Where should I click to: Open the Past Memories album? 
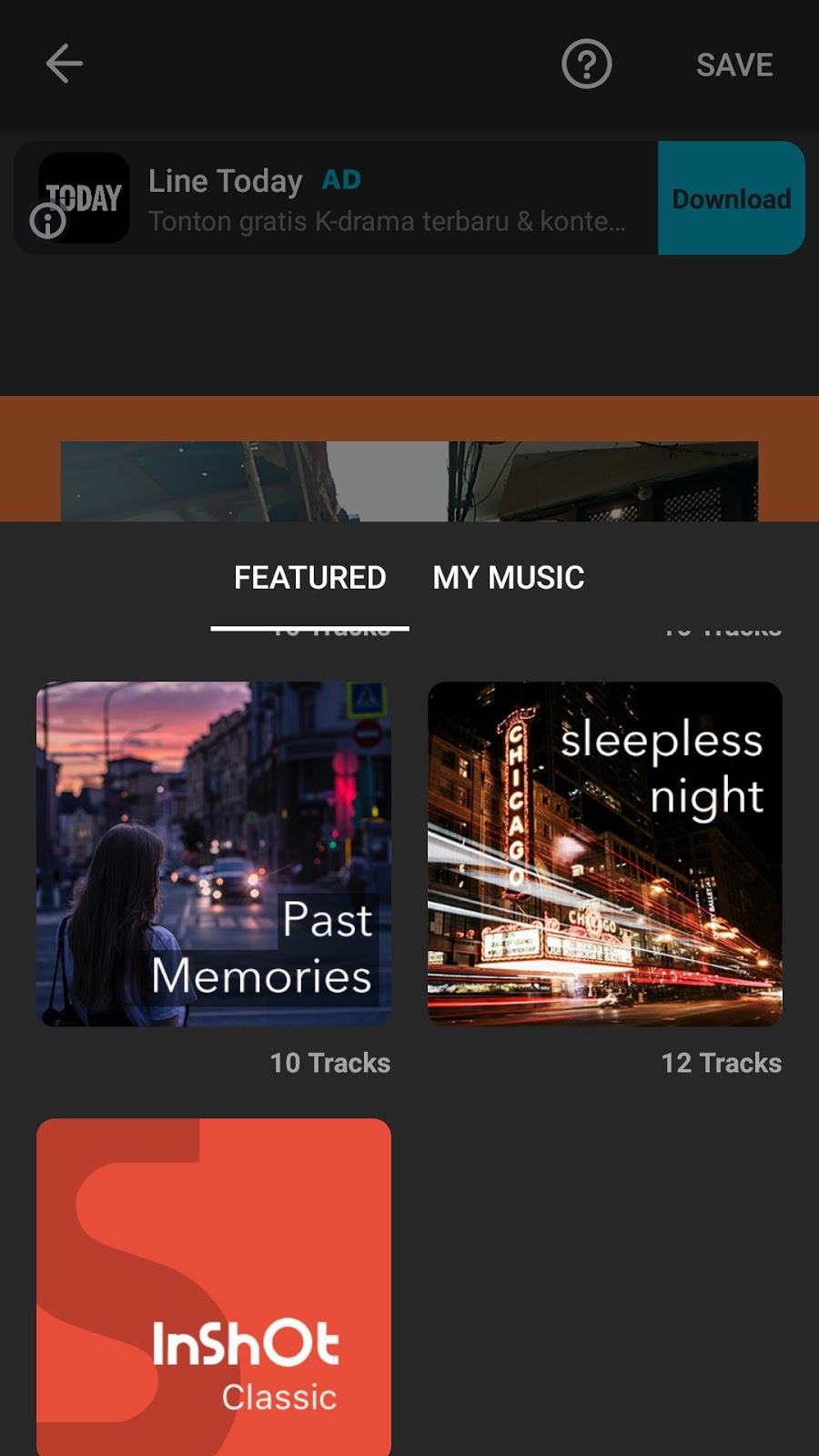(214, 854)
